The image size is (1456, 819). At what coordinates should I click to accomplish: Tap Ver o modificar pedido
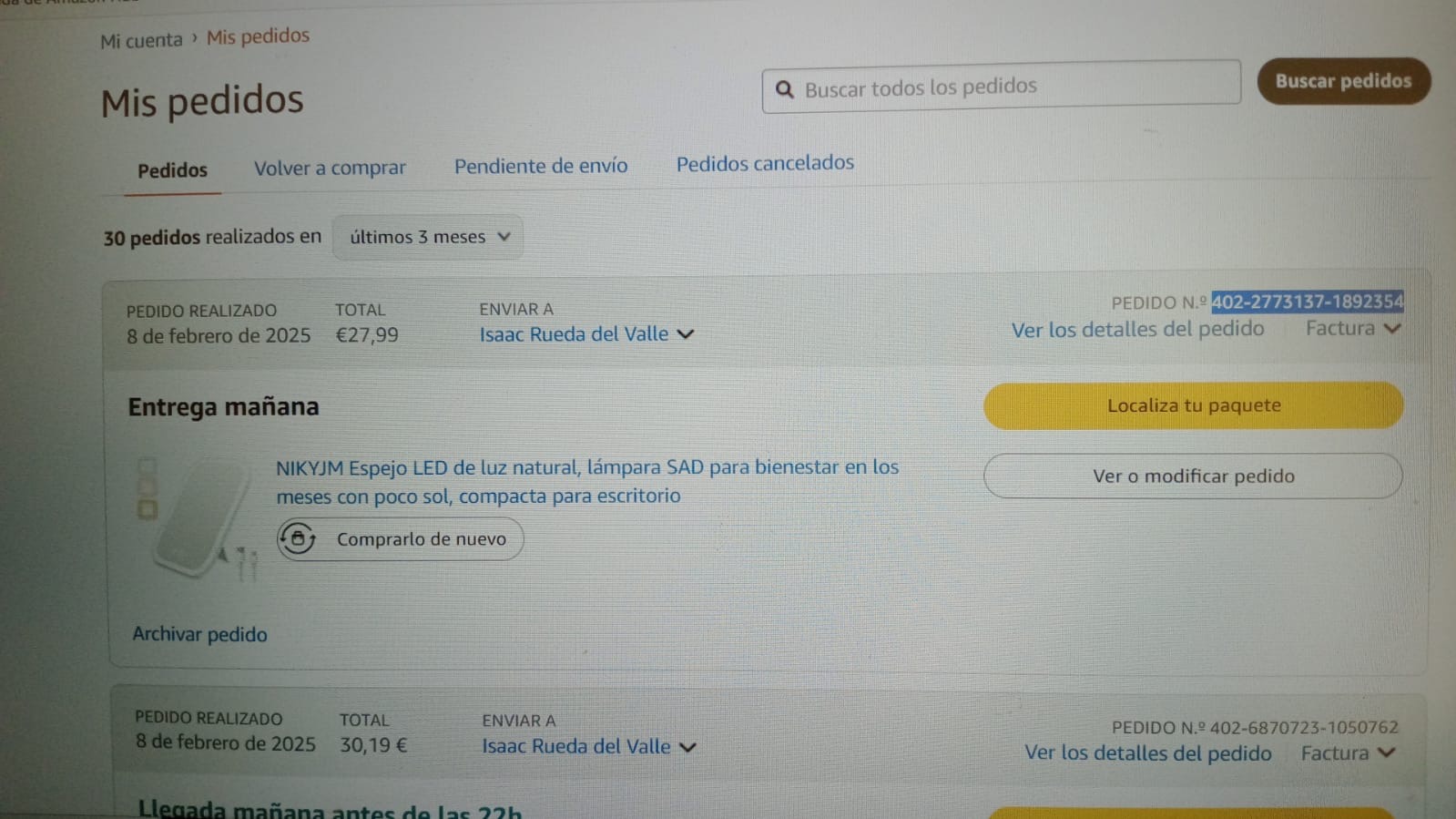1193,476
